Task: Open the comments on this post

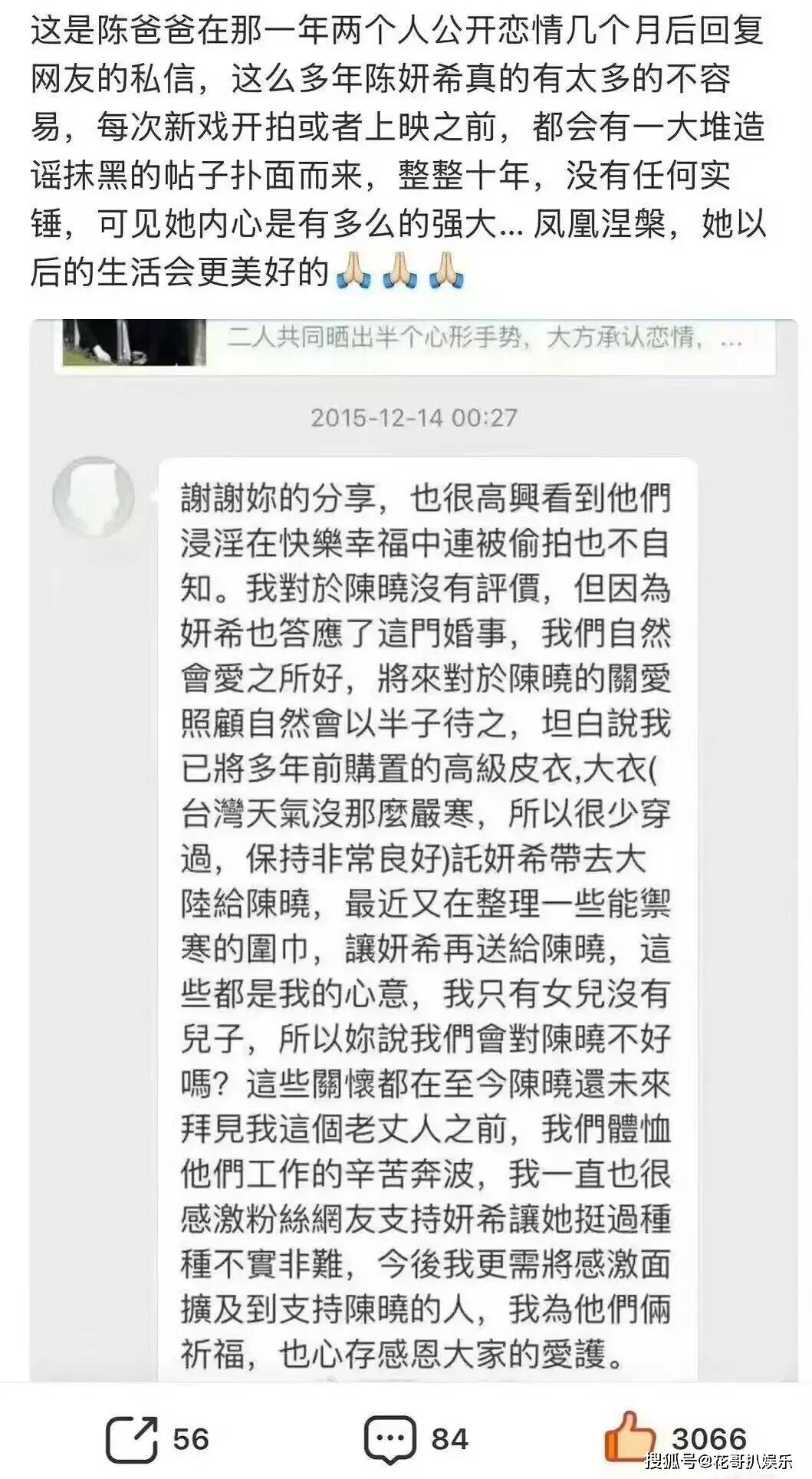Action: [390, 1440]
